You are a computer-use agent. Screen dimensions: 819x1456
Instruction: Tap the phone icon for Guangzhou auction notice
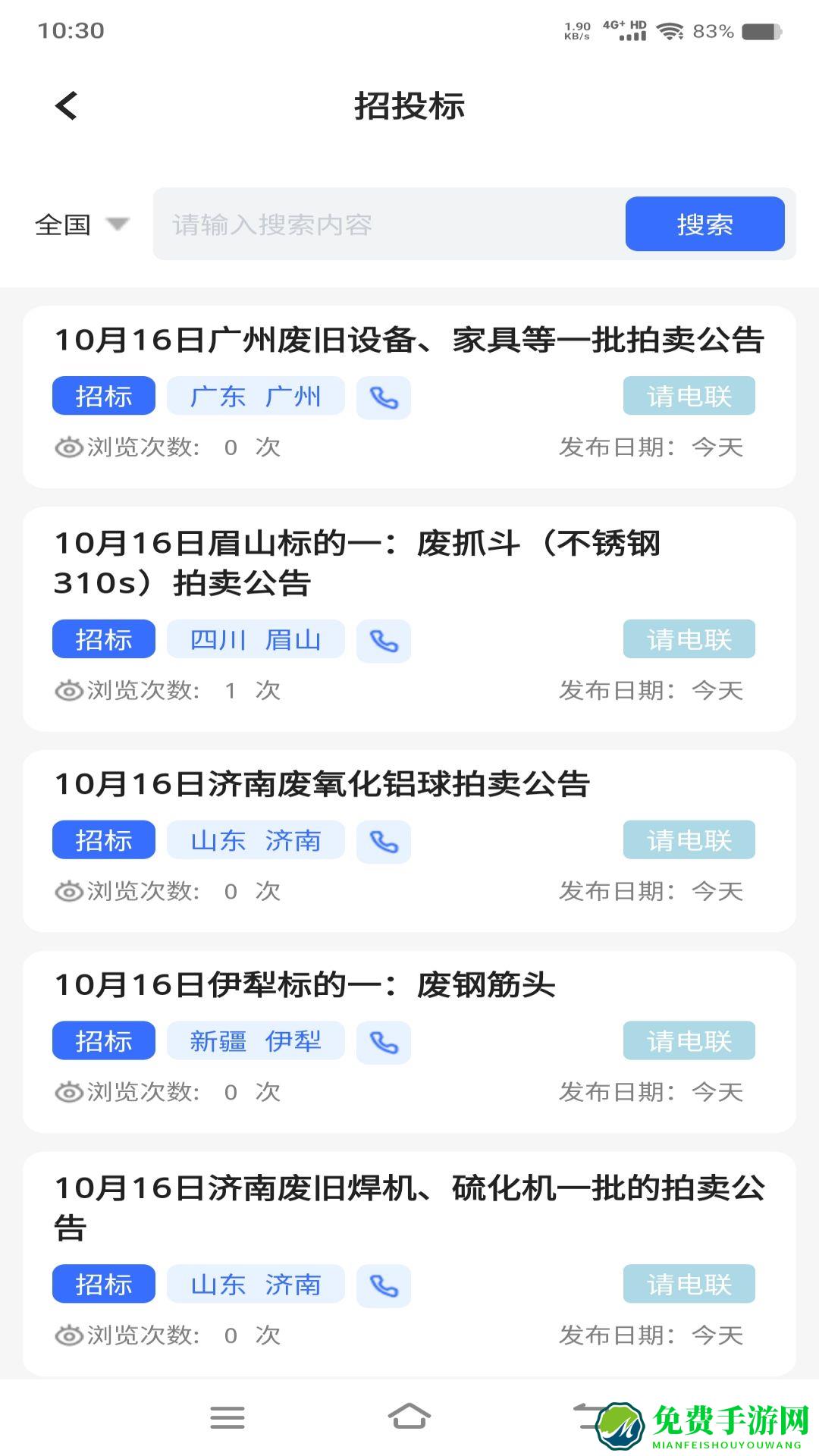tap(383, 397)
